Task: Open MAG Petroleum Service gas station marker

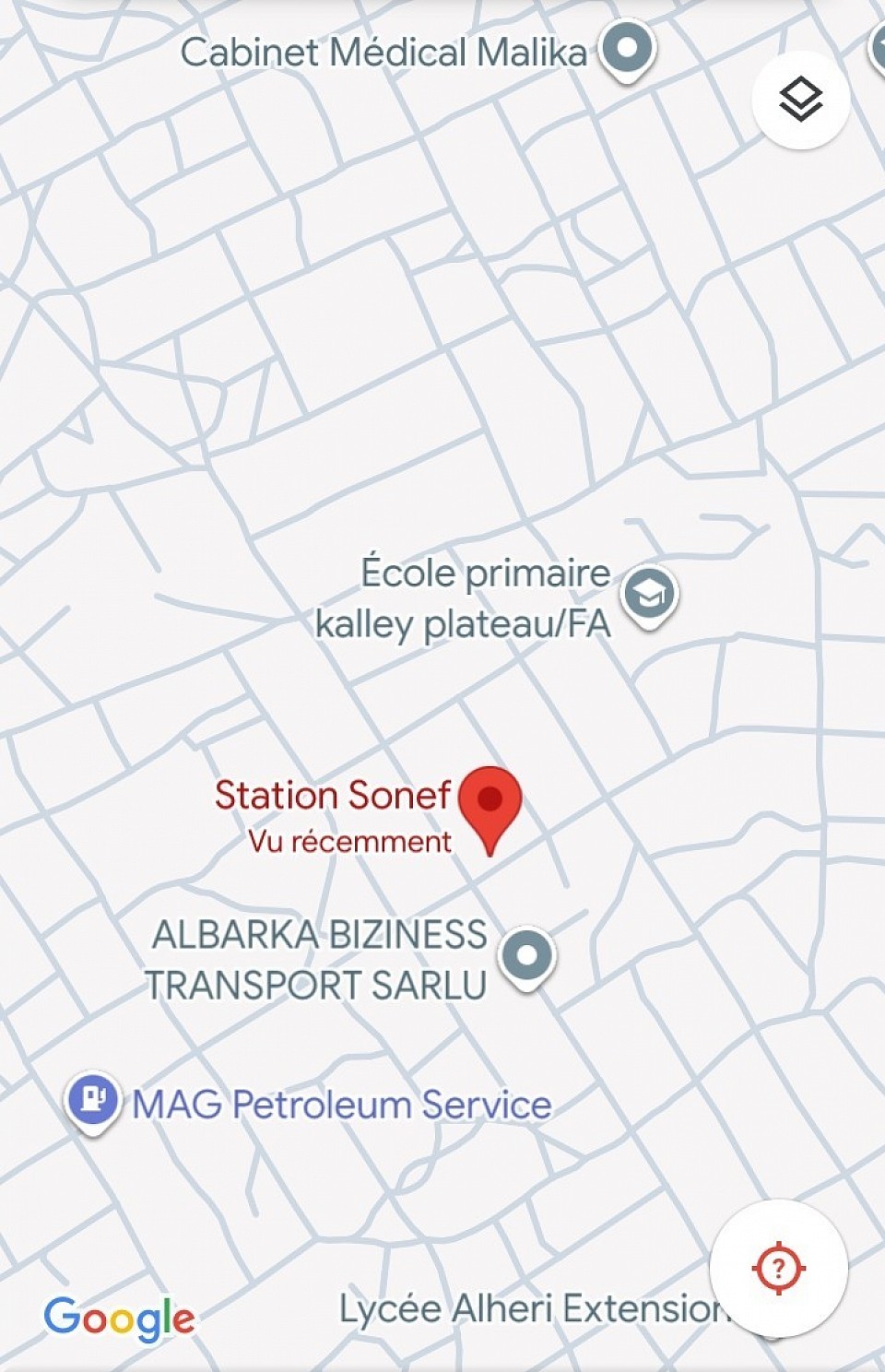Action: click(93, 1100)
